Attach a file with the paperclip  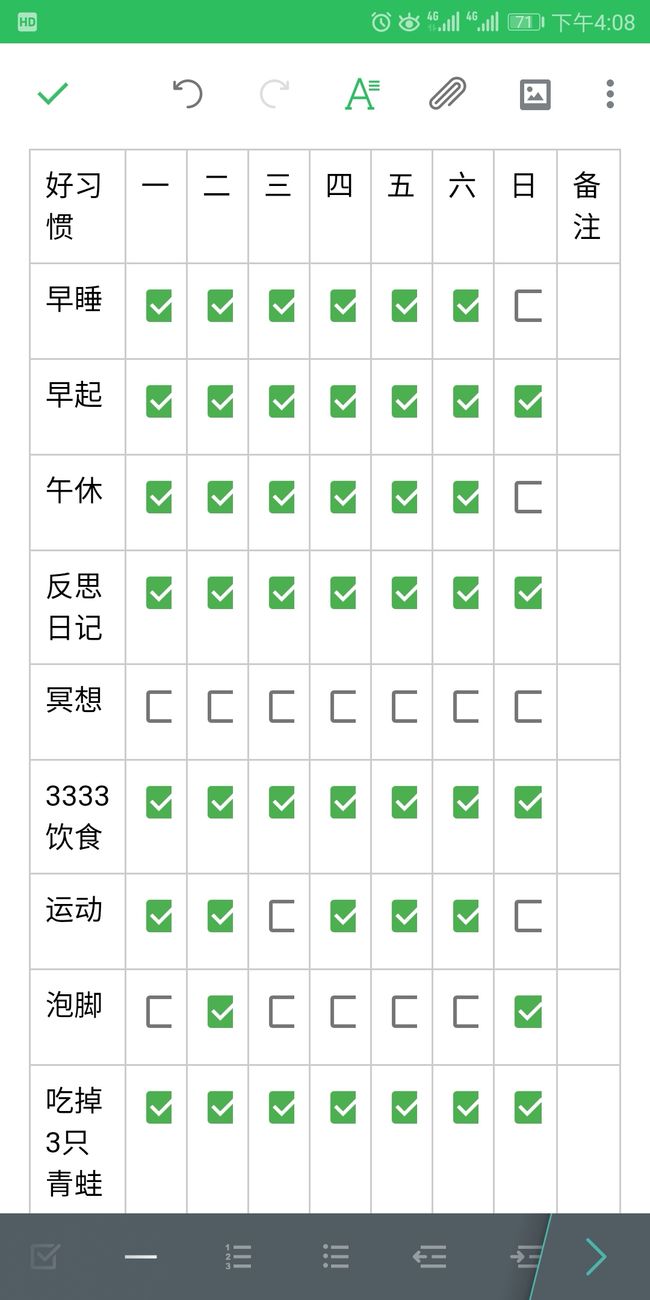(x=448, y=94)
